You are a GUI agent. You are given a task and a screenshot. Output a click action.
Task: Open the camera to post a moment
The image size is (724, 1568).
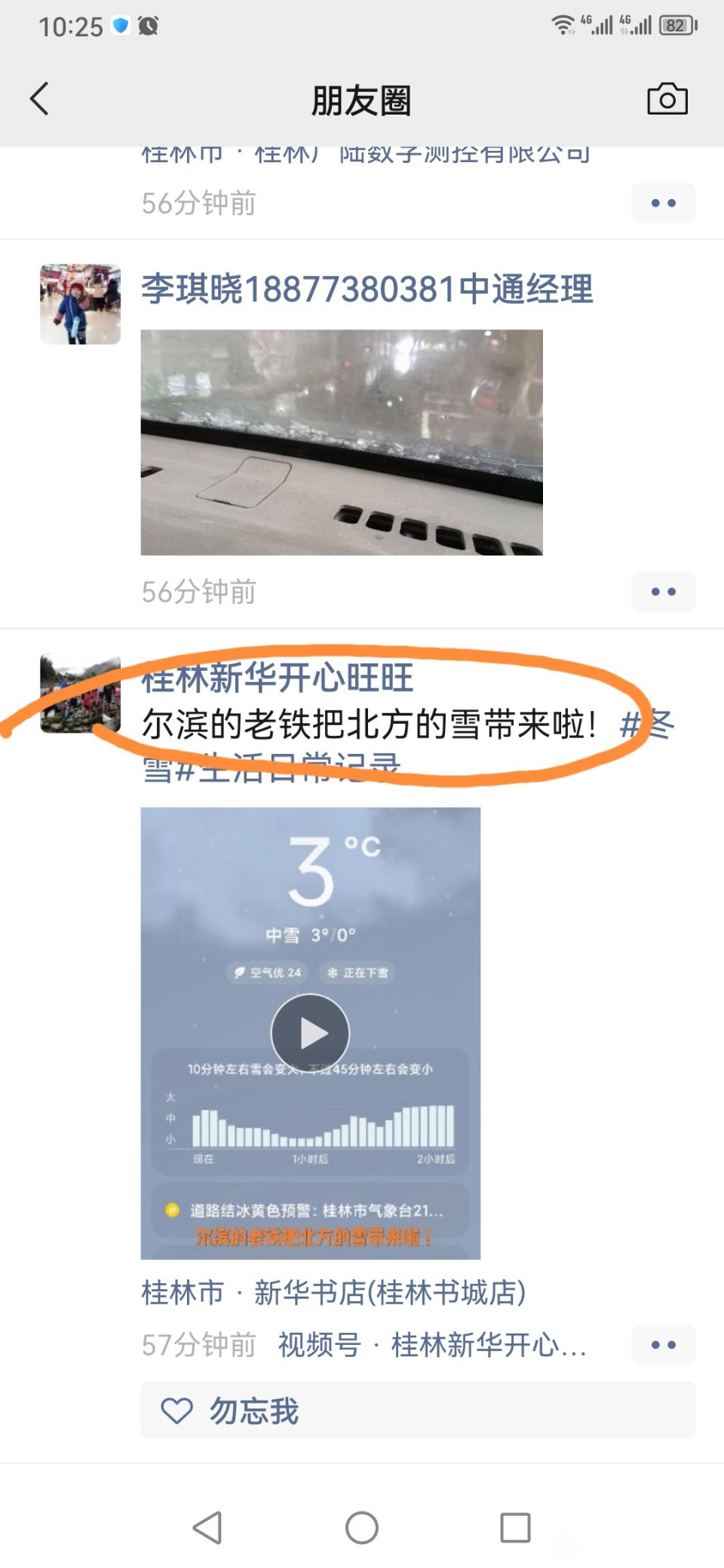pyautogui.click(x=667, y=99)
